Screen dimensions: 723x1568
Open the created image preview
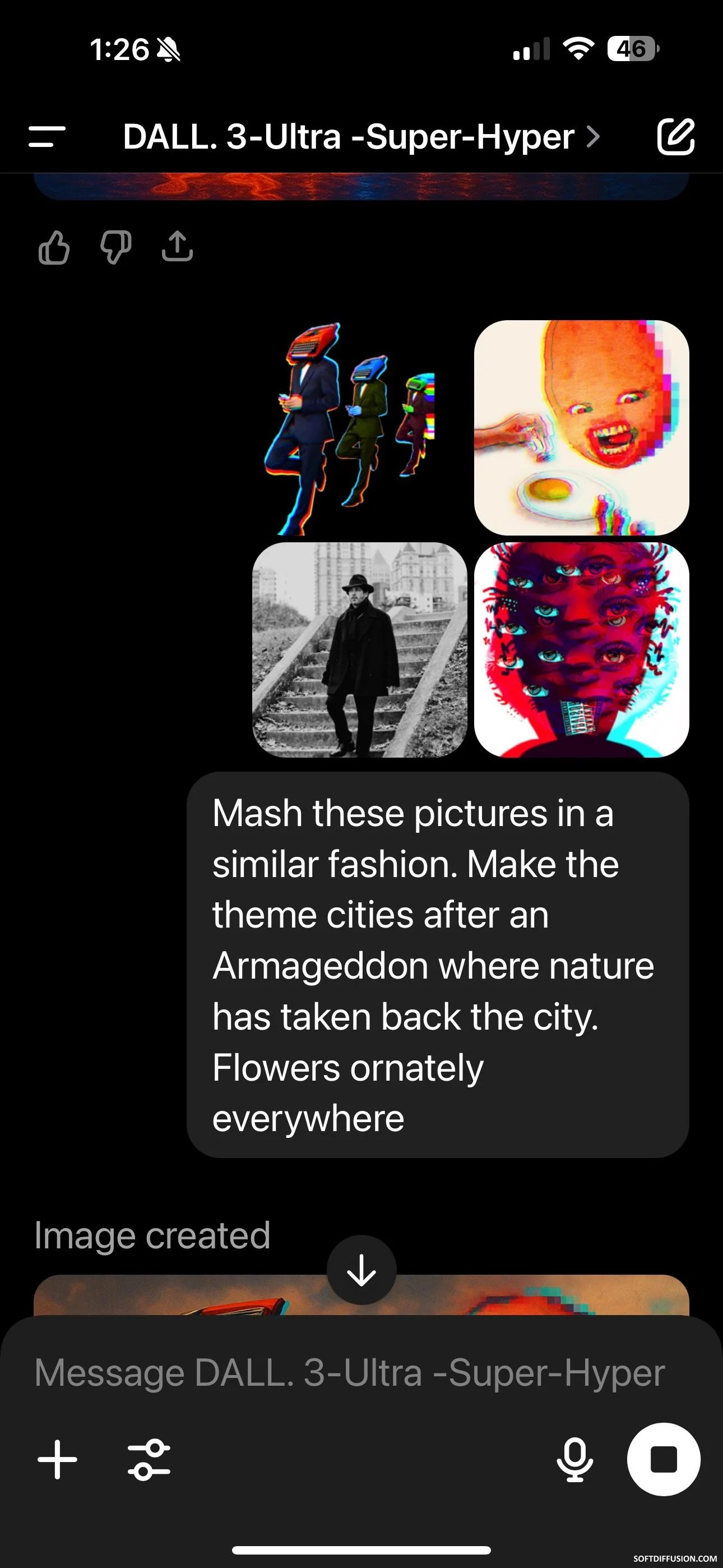[361, 1295]
